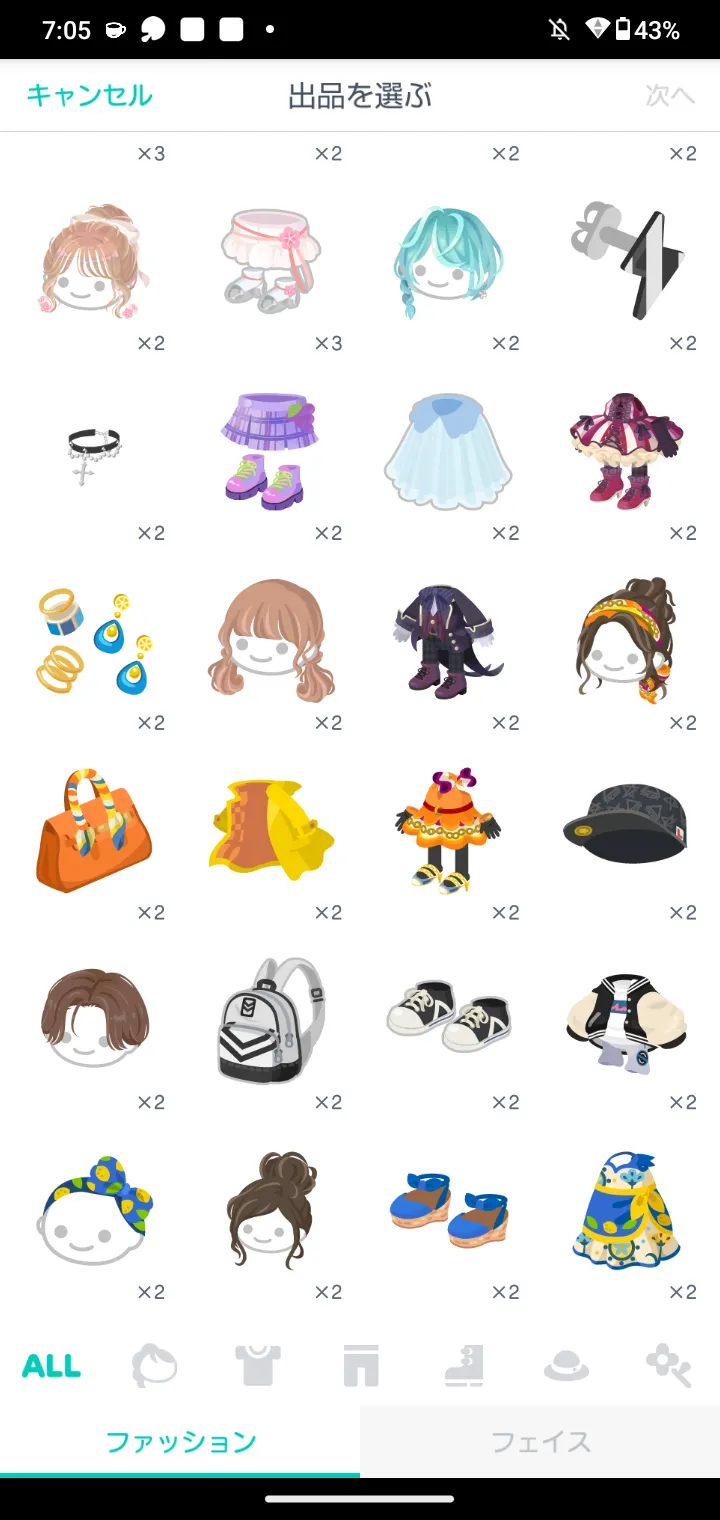Filter items by tops shirt icon

coord(257,1366)
